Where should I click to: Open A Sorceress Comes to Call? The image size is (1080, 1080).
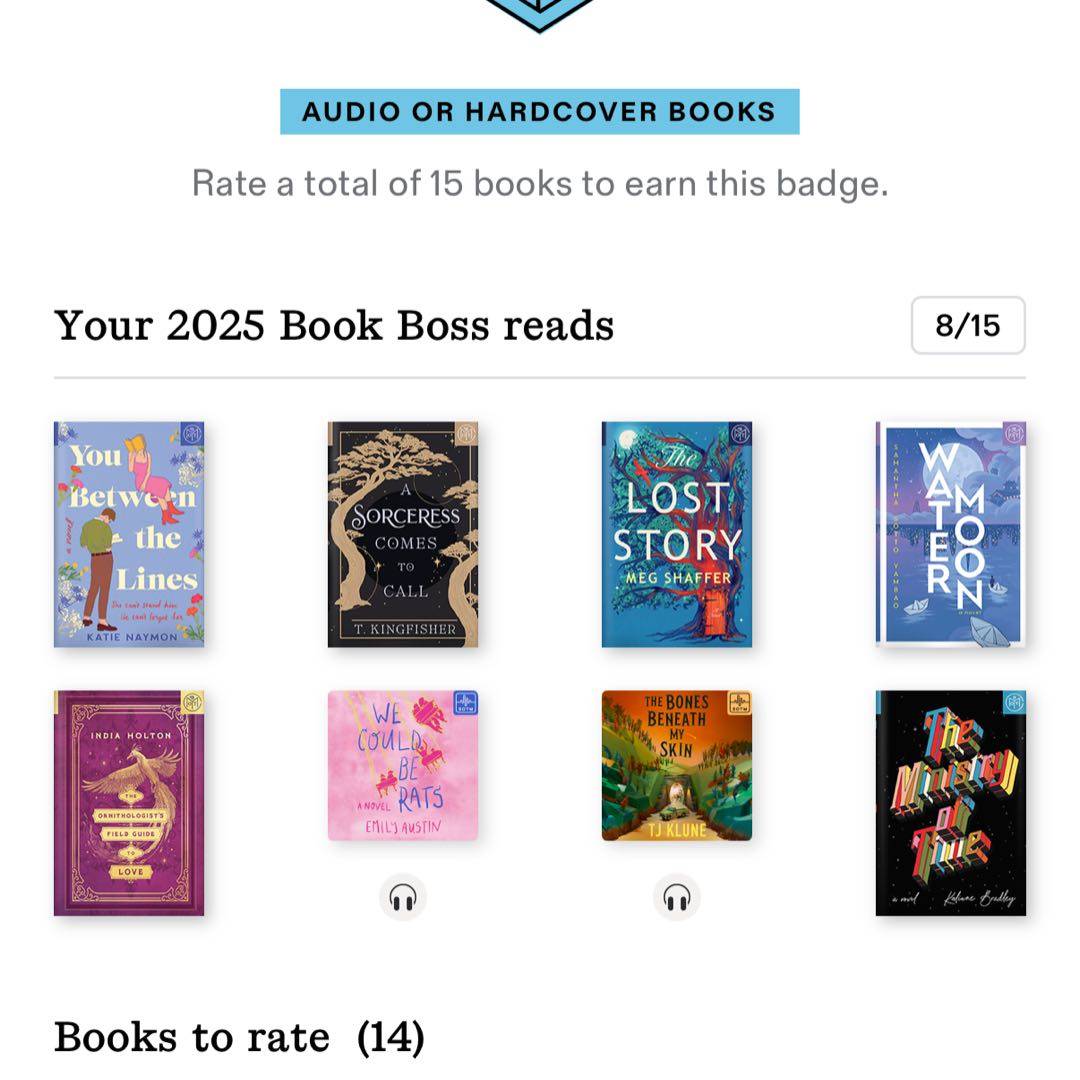403,534
